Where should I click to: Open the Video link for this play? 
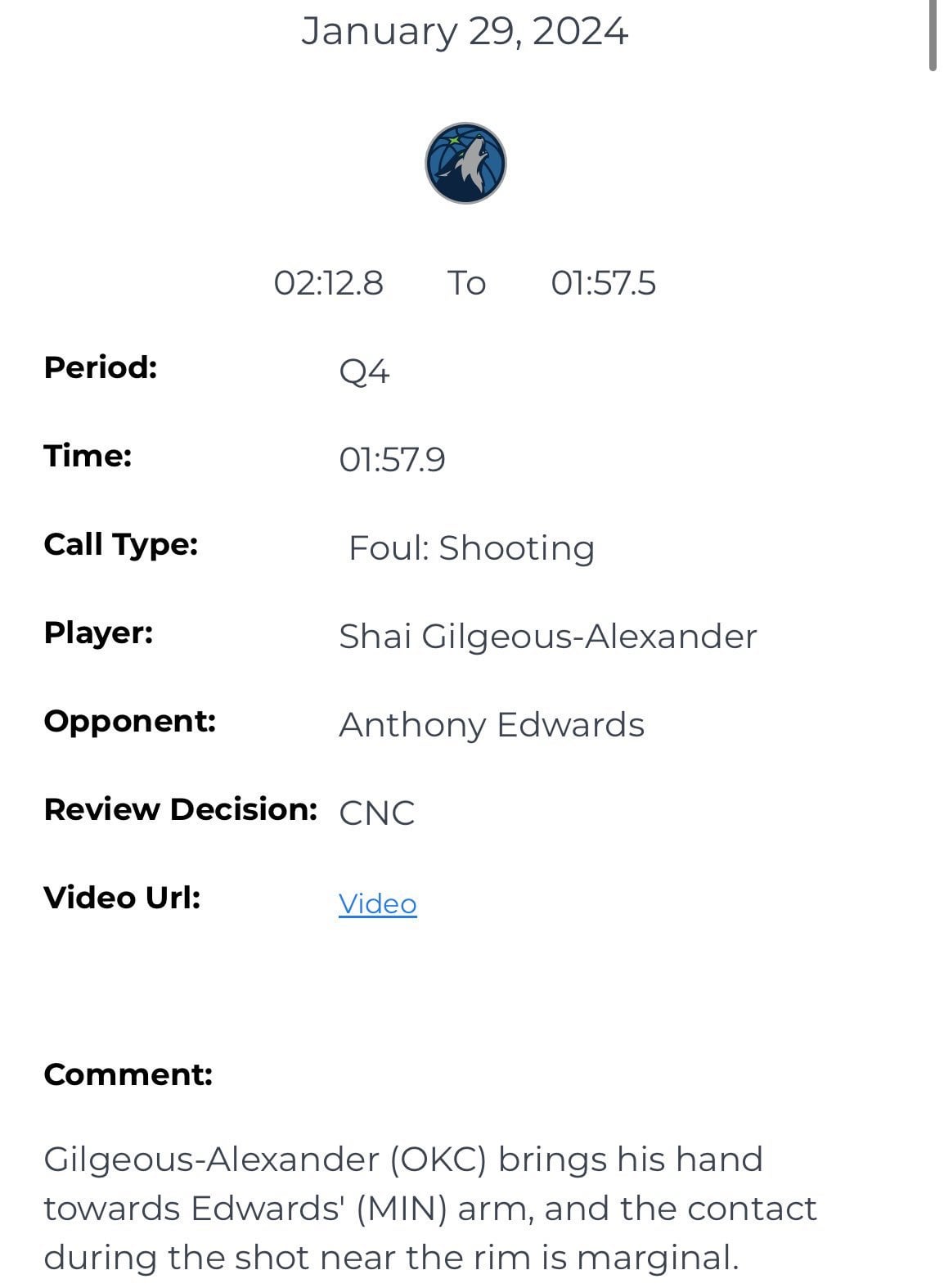point(377,903)
